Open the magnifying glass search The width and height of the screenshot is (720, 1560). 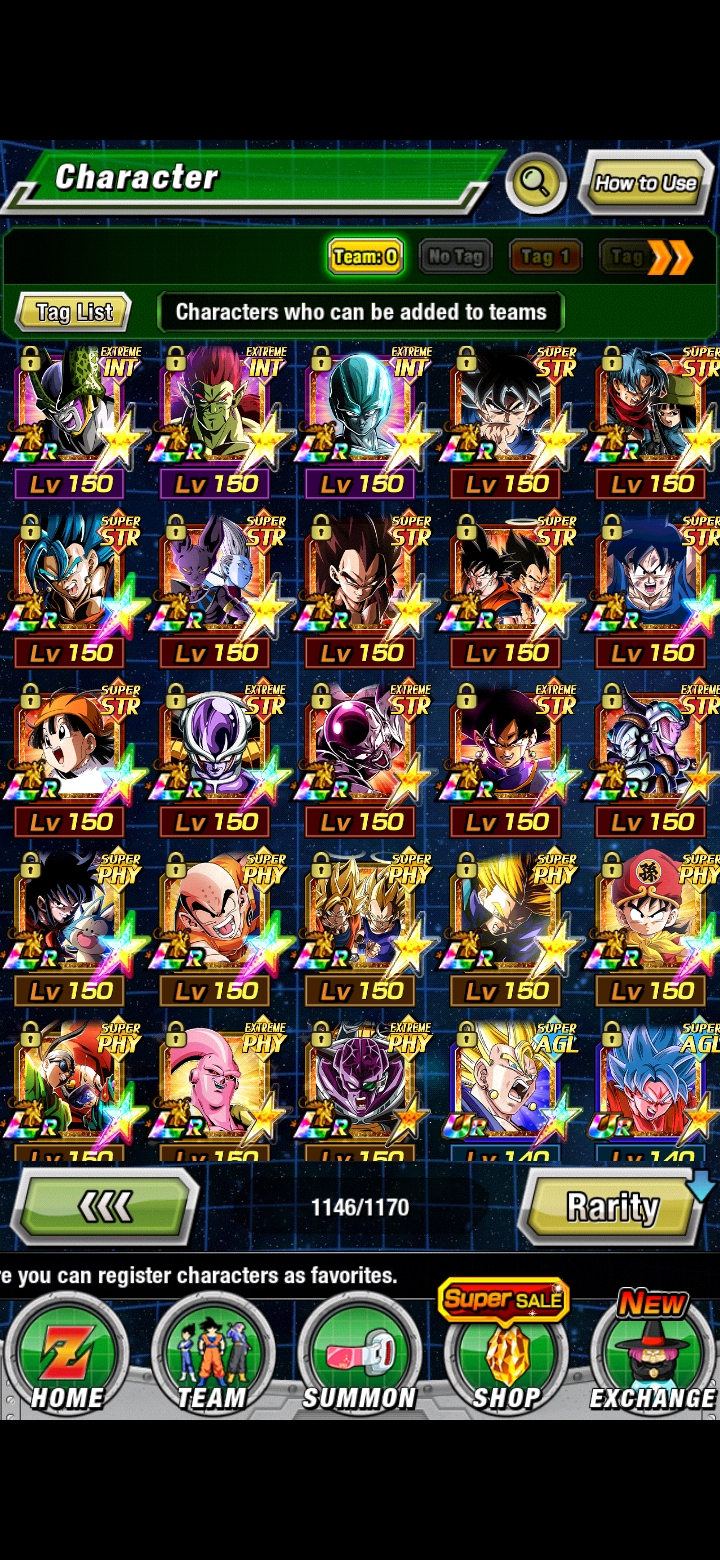click(536, 183)
